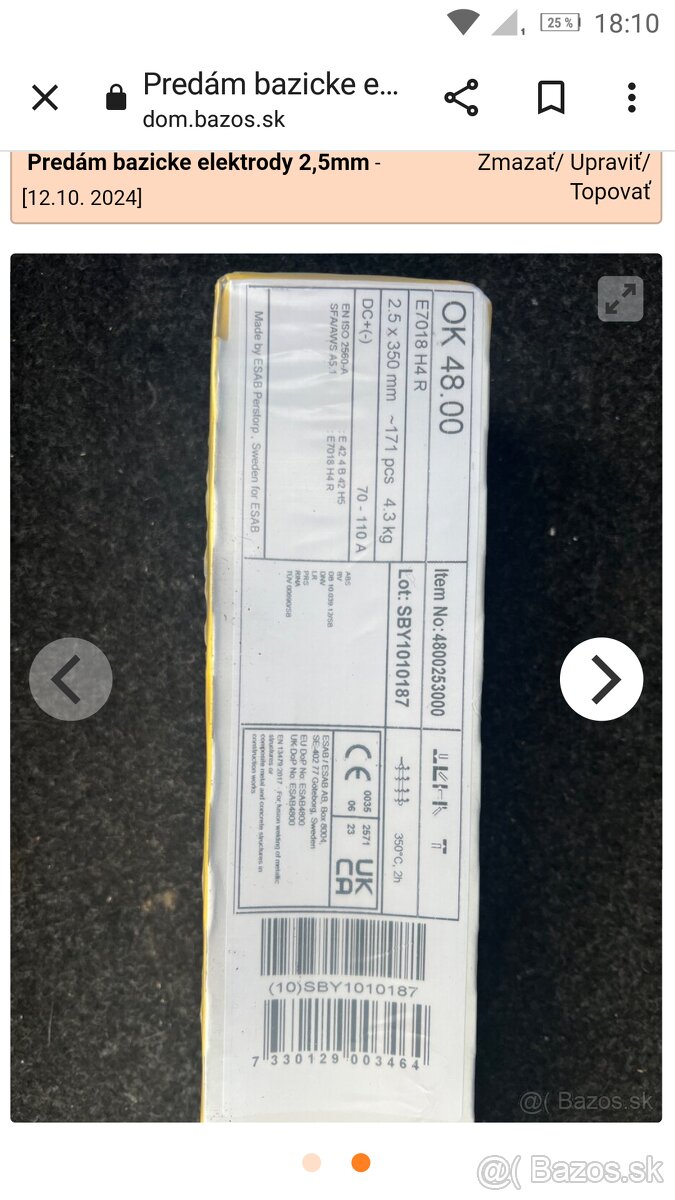Bookmark this page
This screenshot has height=1200, width=675.
[x=551, y=98]
